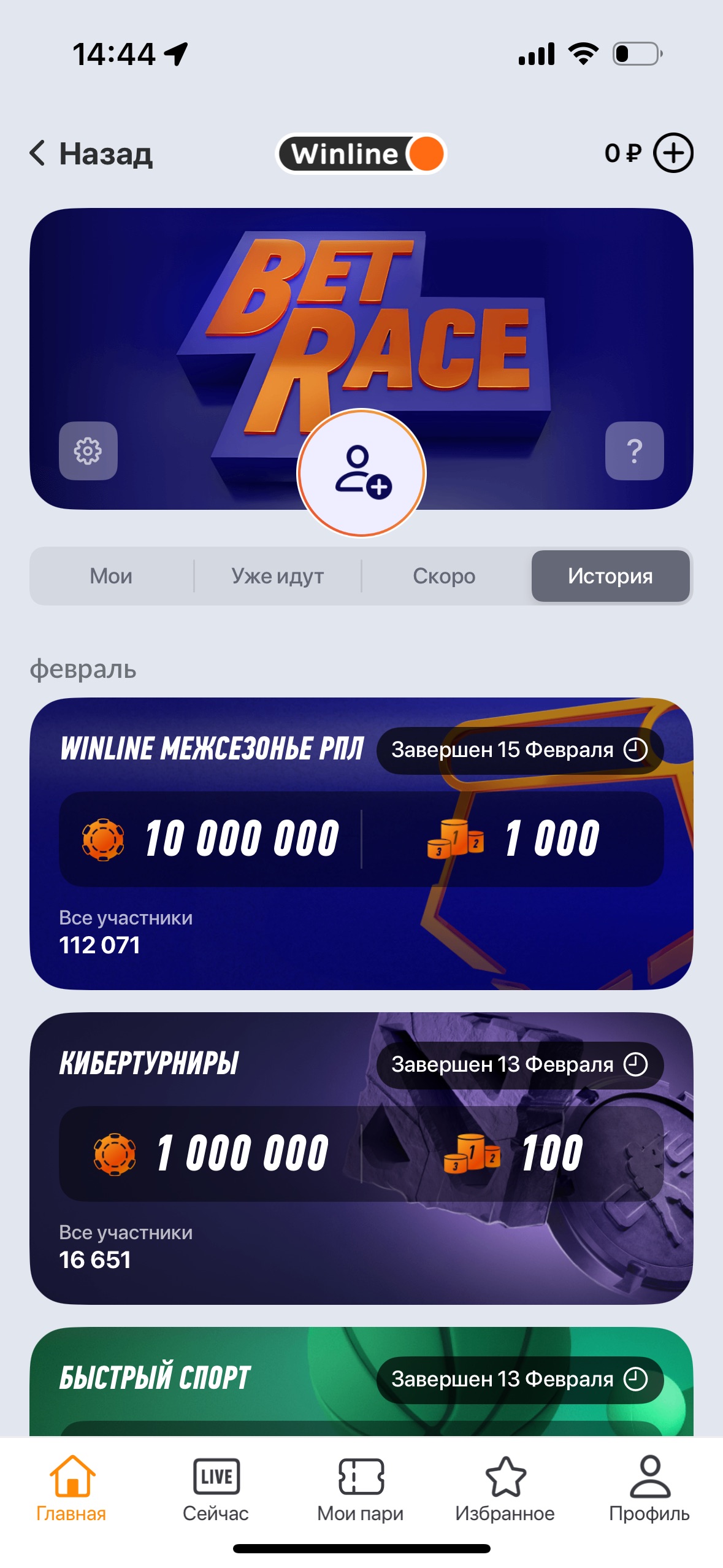723x1568 pixels.
Task: Select the История tab
Action: (610, 576)
